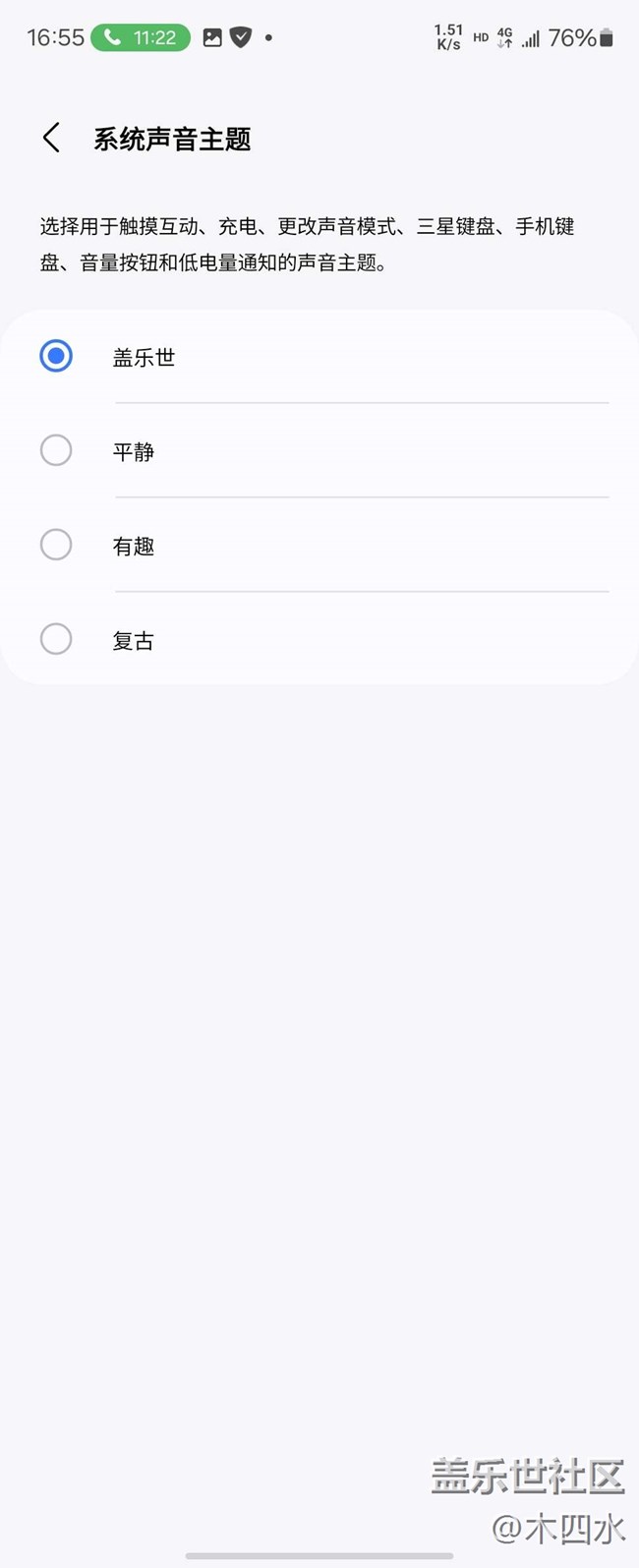Select the 盖乐世 sound theme
Screen dimensions: 639x1568
point(56,356)
